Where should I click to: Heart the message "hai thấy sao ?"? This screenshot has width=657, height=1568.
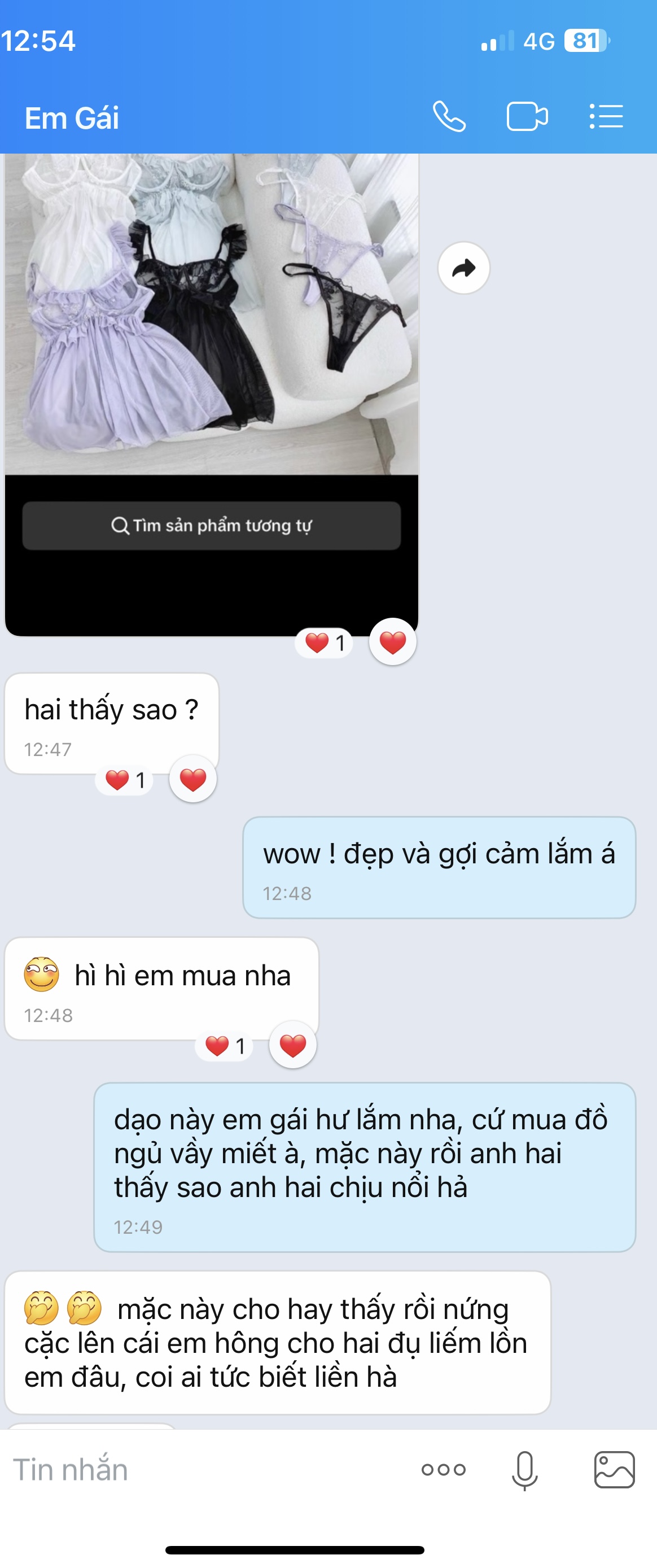pos(193,780)
